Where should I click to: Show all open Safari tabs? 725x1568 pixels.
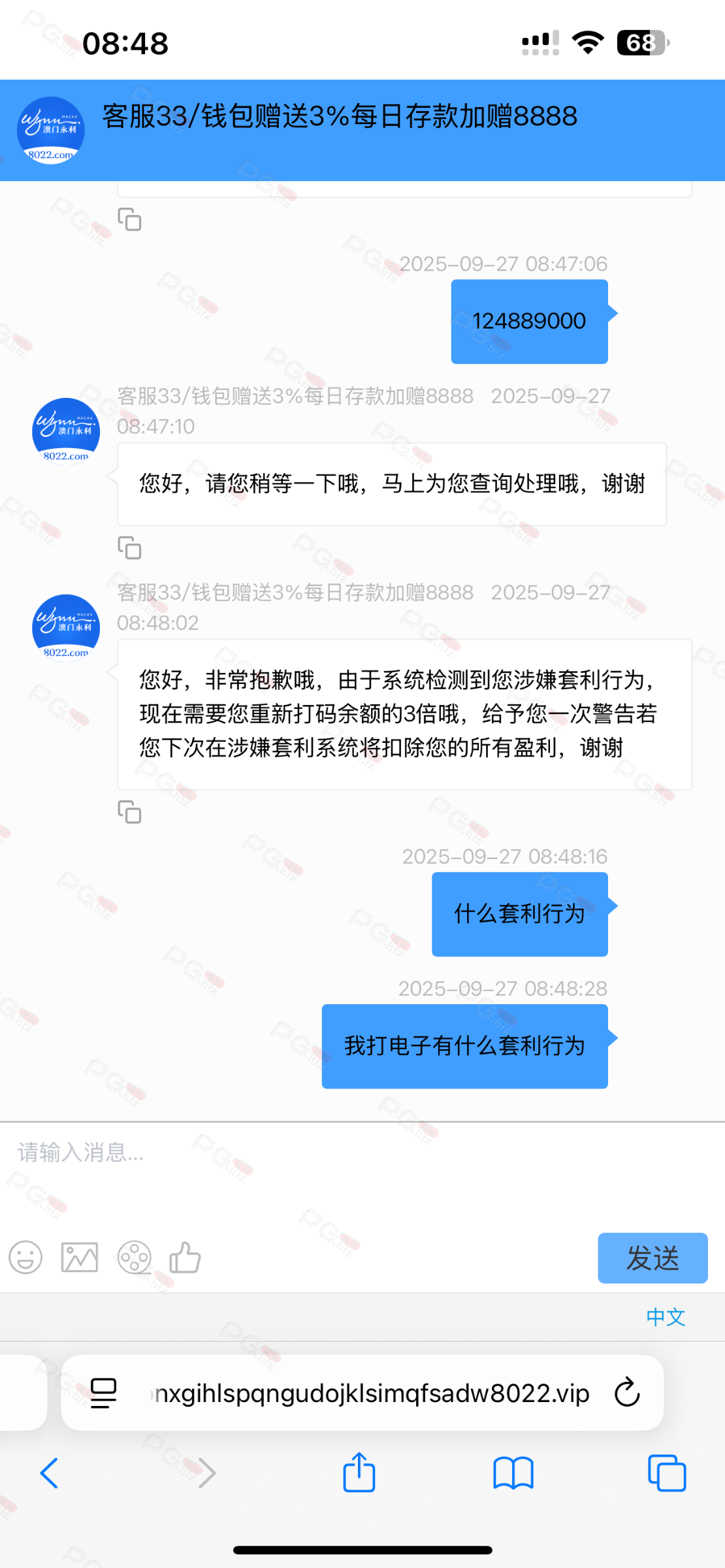(666, 1473)
